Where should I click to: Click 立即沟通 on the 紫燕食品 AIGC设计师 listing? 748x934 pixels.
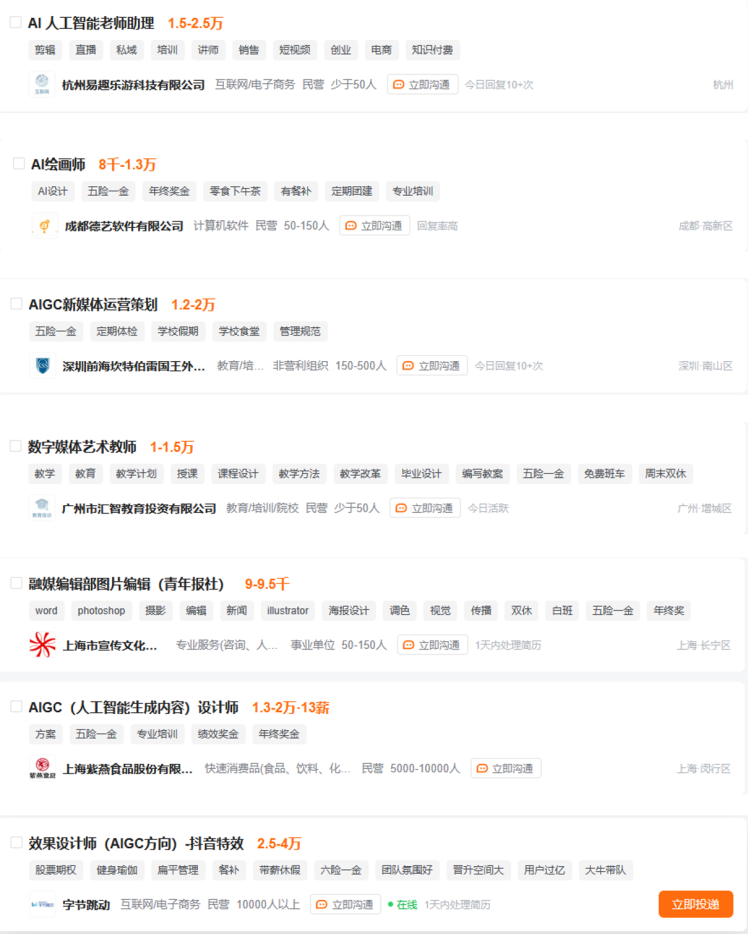click(x=507, y=768)
